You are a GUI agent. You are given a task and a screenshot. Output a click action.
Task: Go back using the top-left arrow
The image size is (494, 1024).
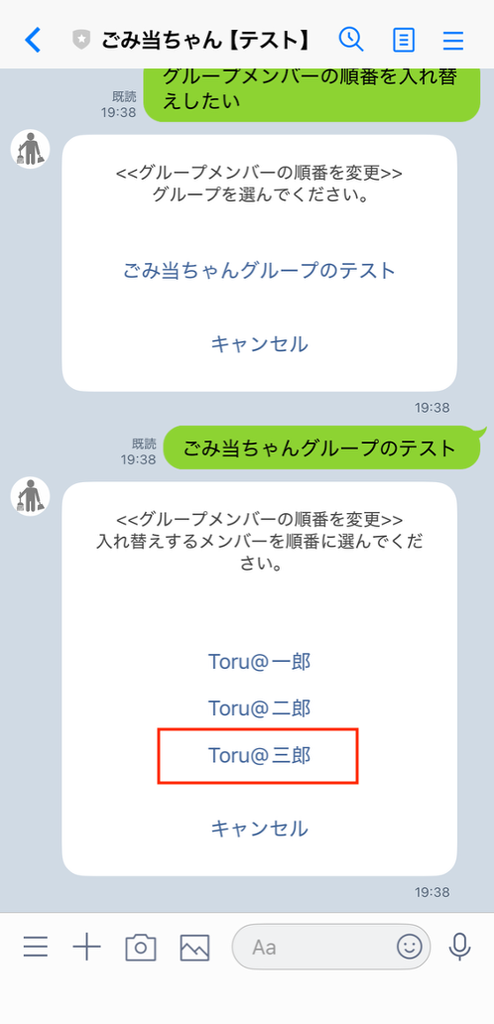(x=33, y=40)
